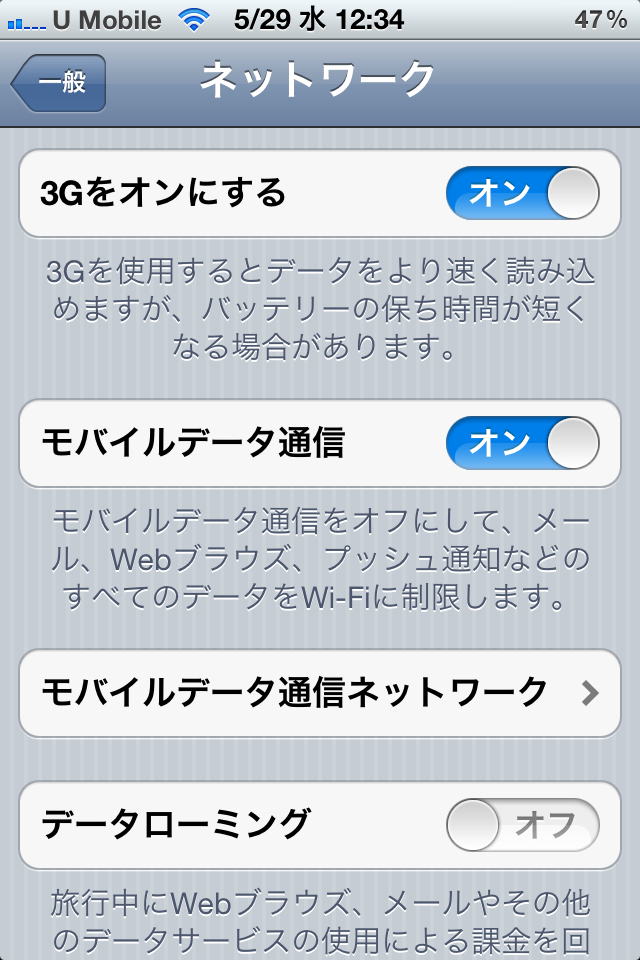The width and height of the screenshot is (640, 960).
Task: Open モバイルデータ通信ネットワーク settings
Action: pos(320,692)
